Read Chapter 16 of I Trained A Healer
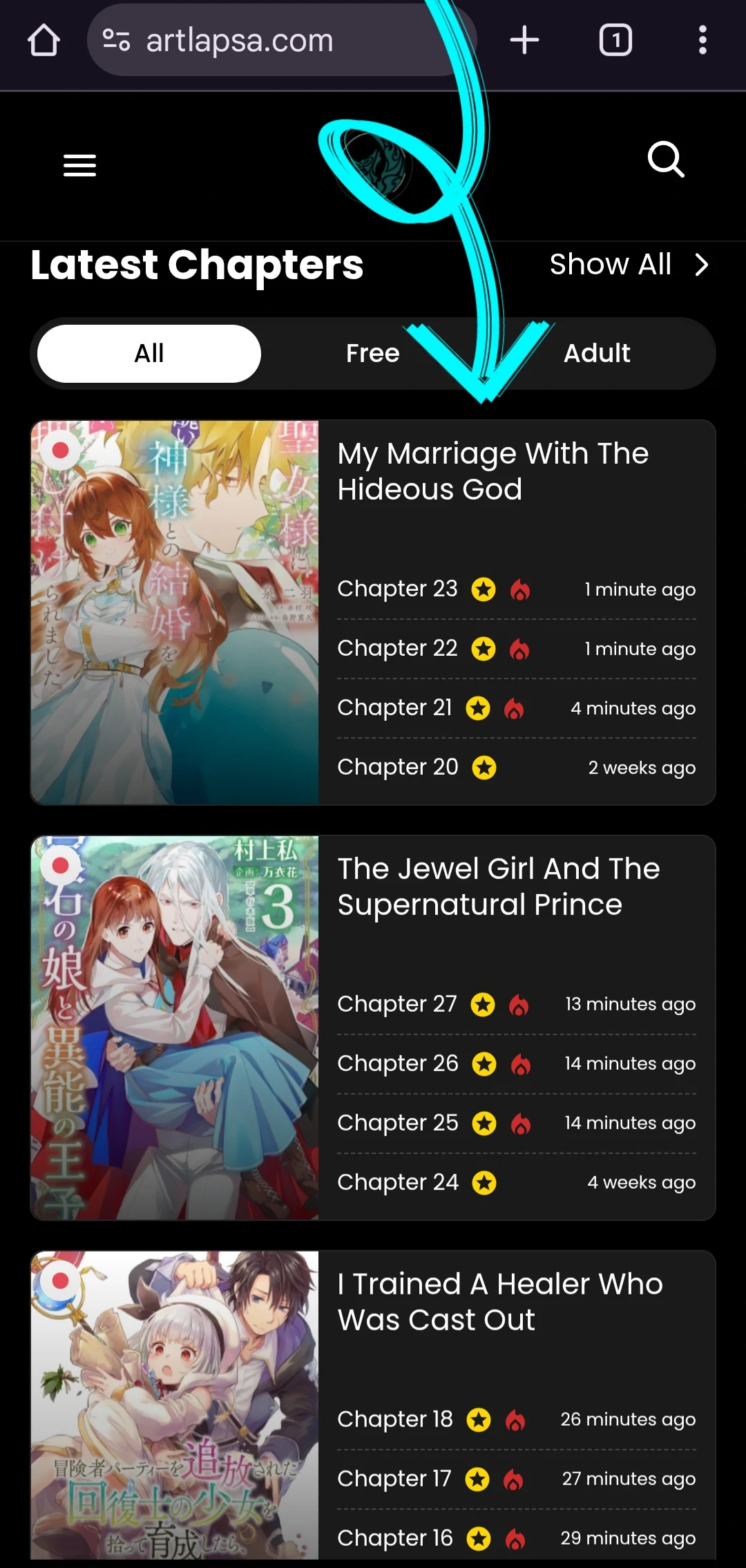Screen dimensions: 746x1568 394,1538
